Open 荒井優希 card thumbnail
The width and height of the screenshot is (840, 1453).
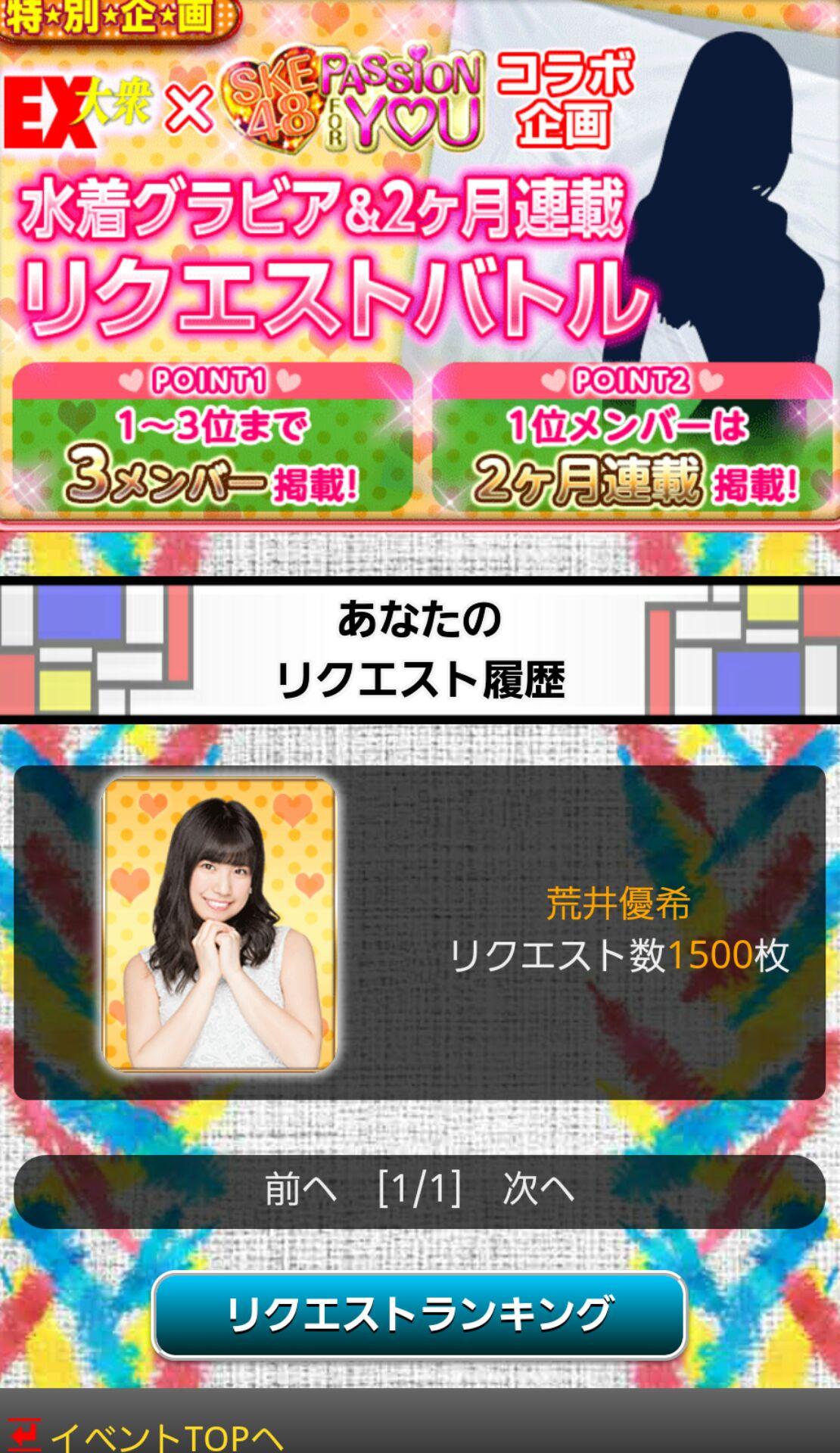(x=219, y=925)
